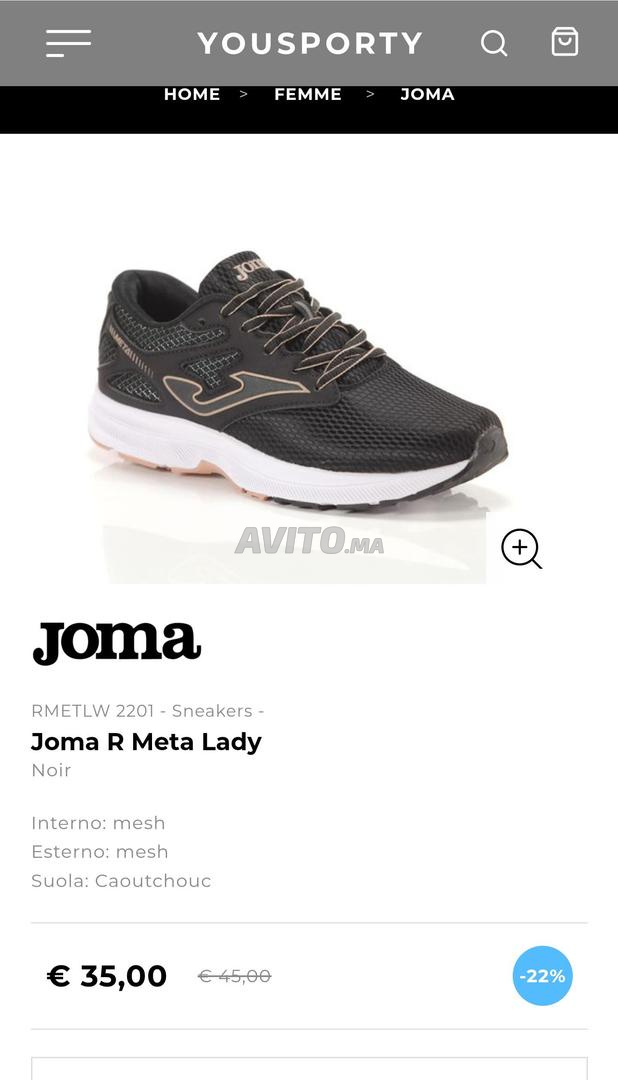The image size is (618, 1080).
Task: Open the FEMME breadcrumb category
Action: tap(308, 94)
